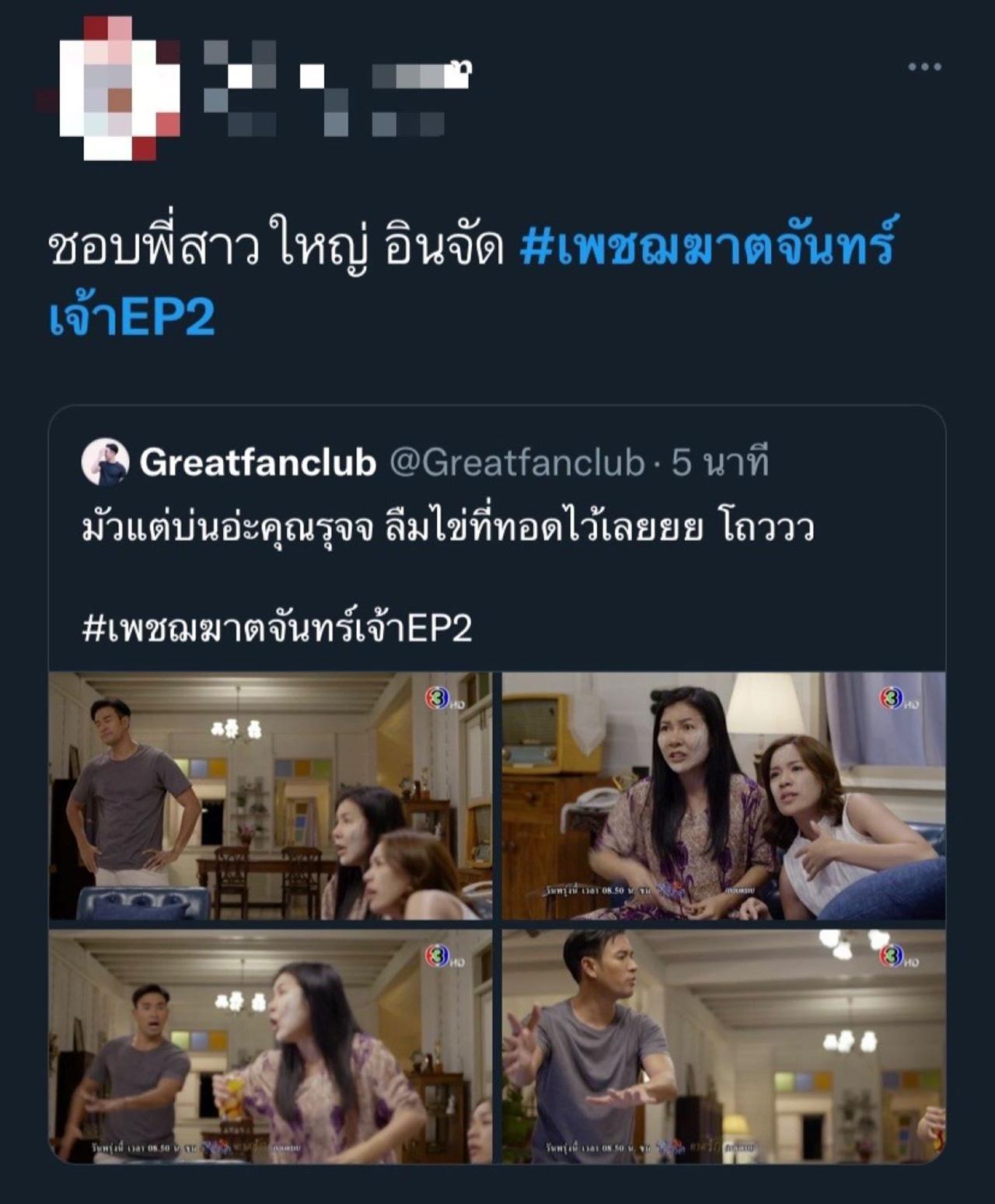Viewport: 995px width, 1204px height.
Task: Open the pixelated profile picture of the poster
Action: pos(109,88)
